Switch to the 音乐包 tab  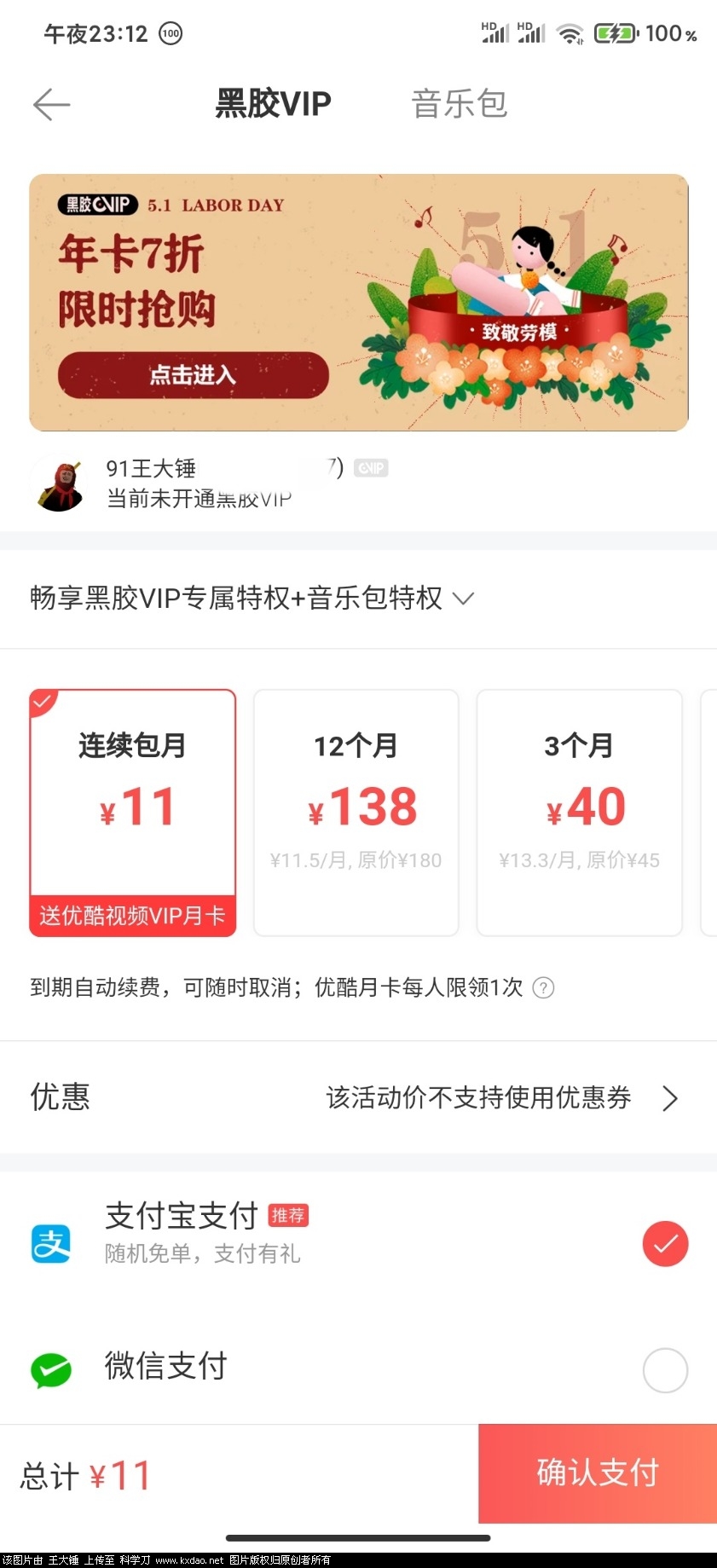coord(459,104)
